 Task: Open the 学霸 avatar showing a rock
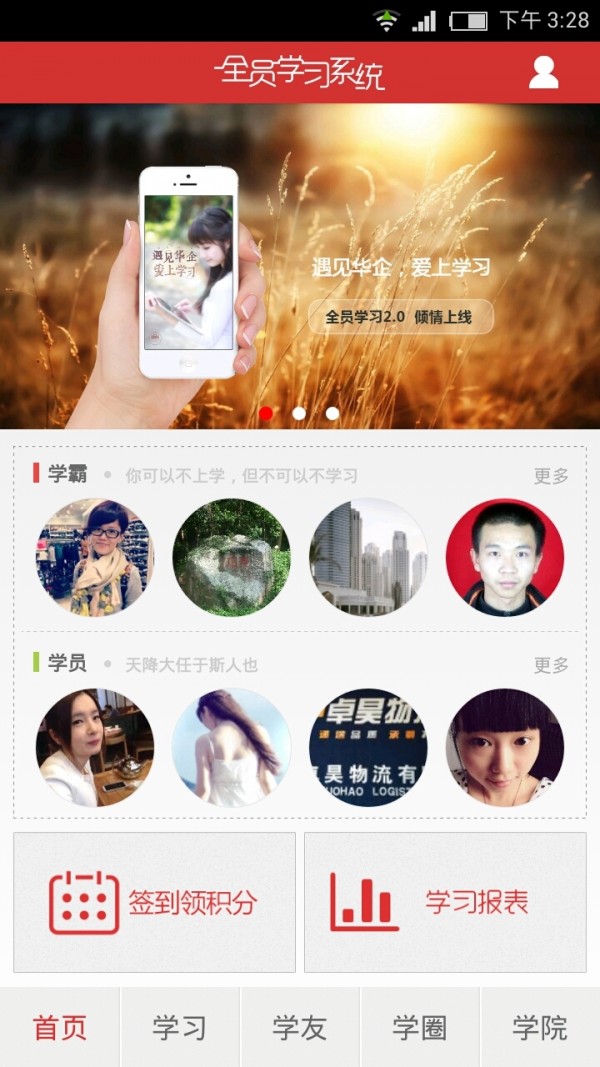point(231,557)
